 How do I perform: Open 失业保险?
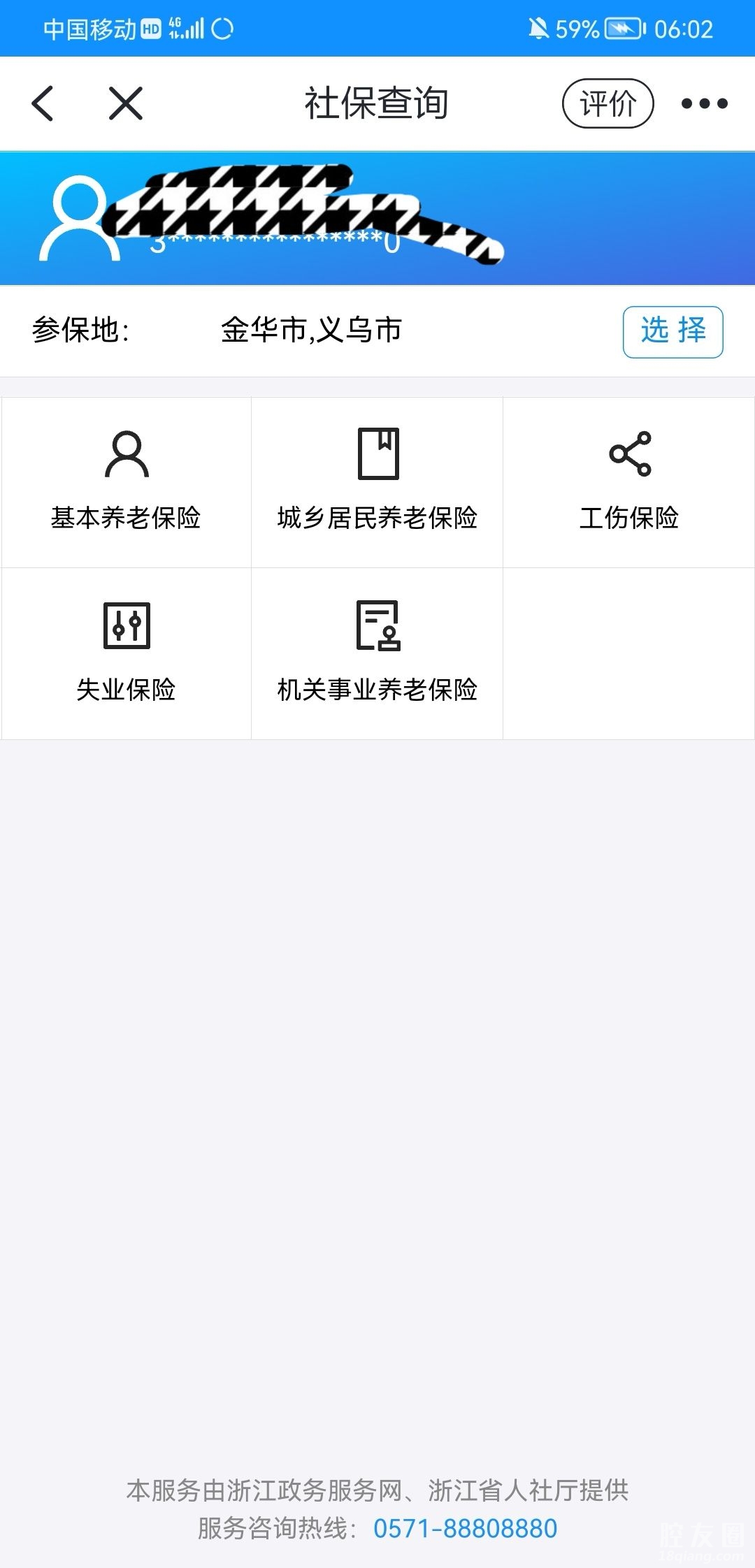(x=127, y=653)
